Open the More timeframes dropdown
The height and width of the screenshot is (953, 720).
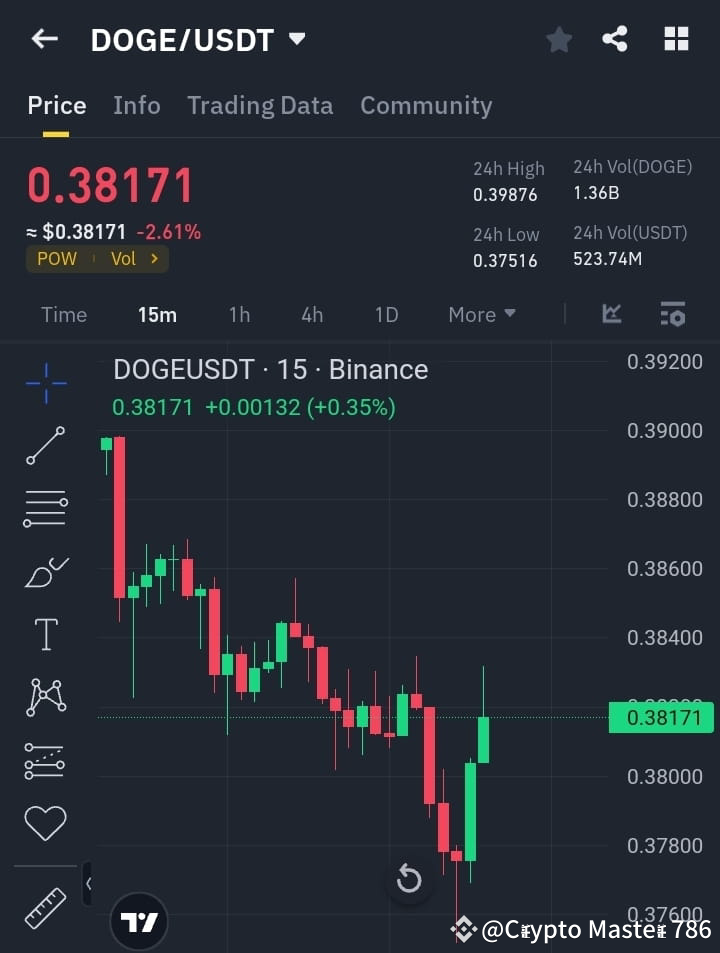click(481, 314)
